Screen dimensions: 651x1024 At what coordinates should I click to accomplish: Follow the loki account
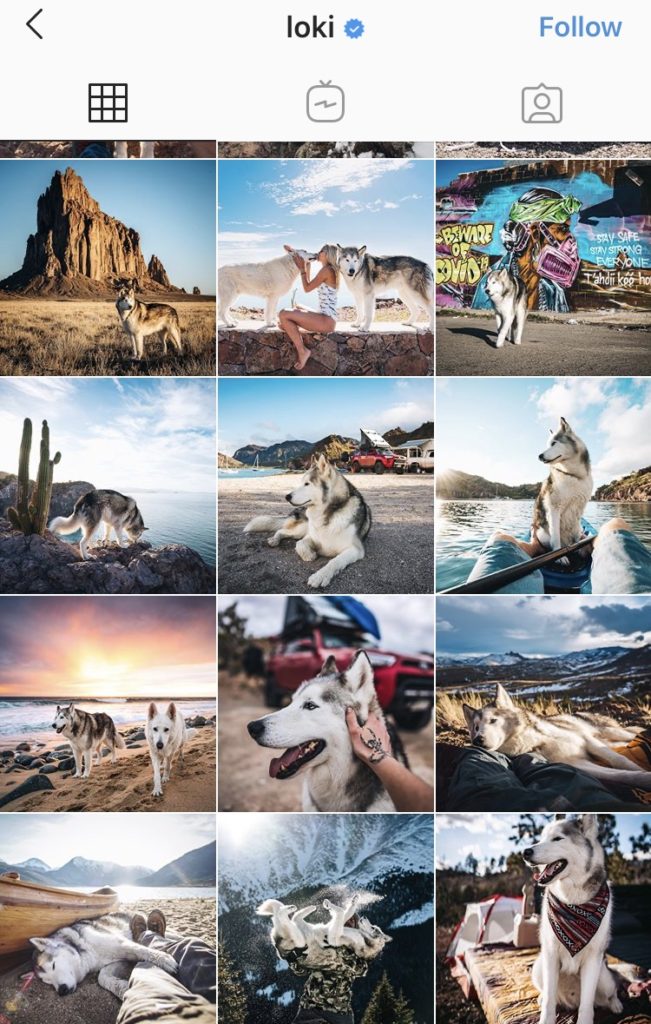(x=579, y=27)
